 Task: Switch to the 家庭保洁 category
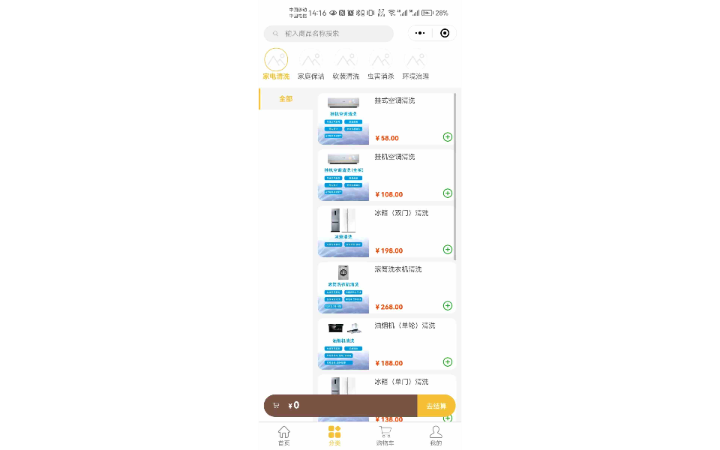pyautogui.click(x=311, y=64)
